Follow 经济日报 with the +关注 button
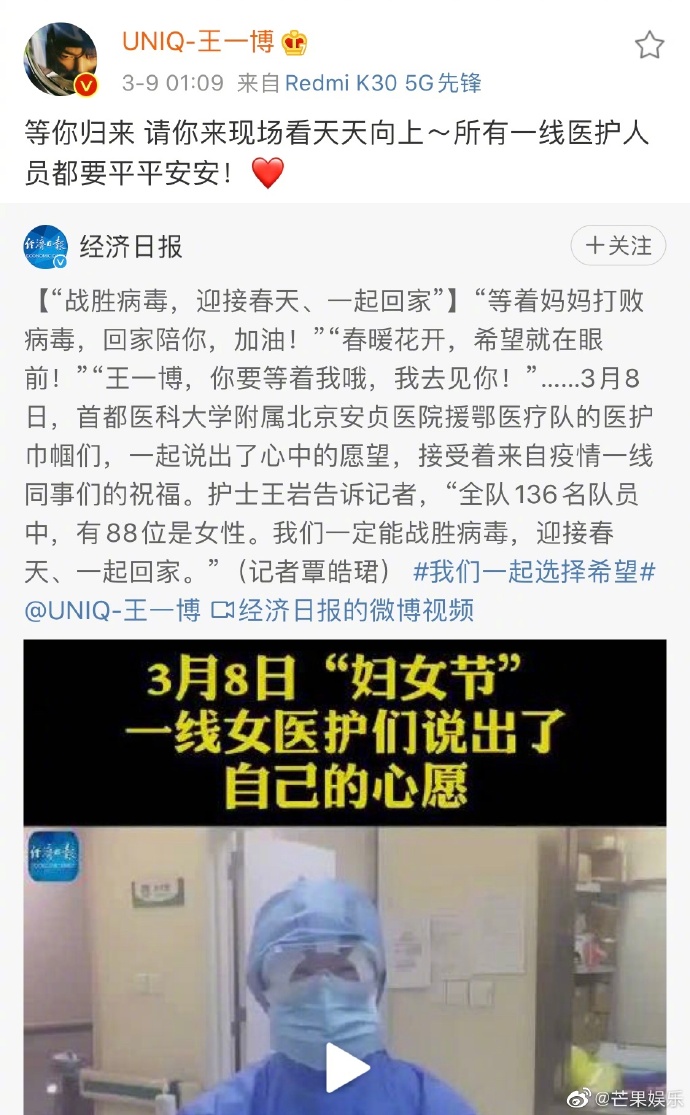The width and height of the screenshot is (690, 1115). [618, 246]
